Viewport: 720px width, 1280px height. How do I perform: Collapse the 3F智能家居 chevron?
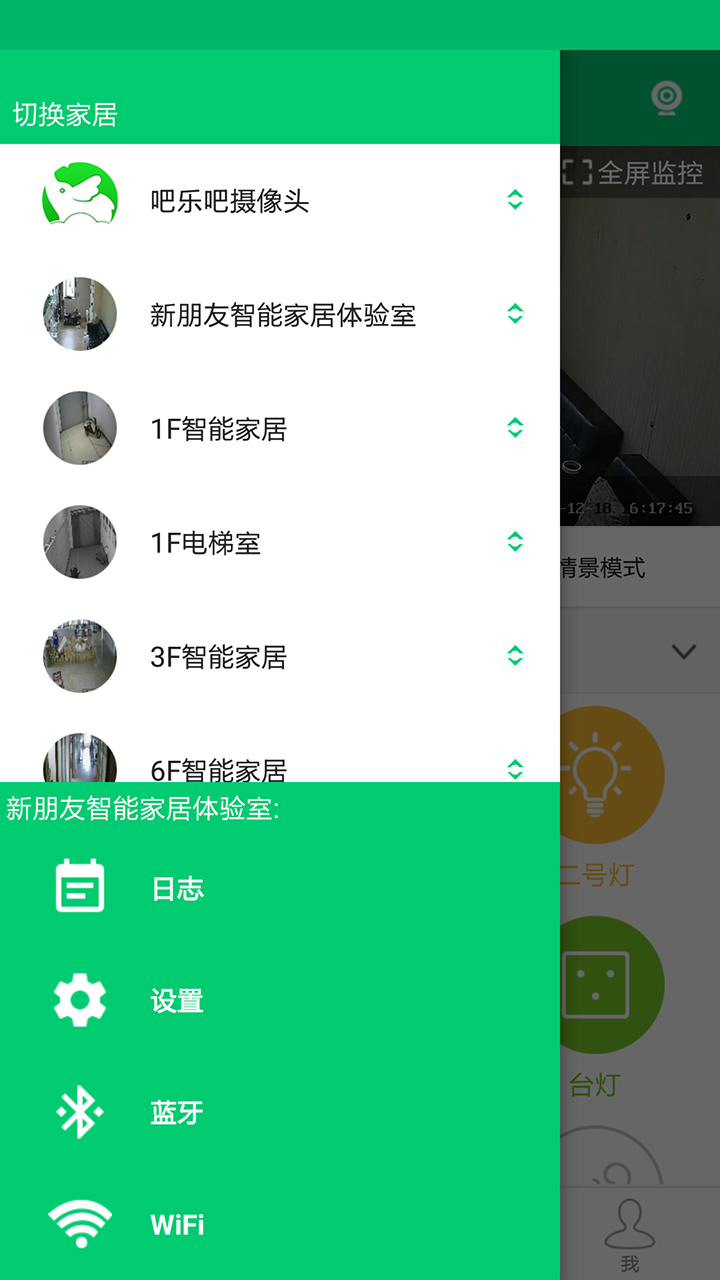(x=514, y=657)
